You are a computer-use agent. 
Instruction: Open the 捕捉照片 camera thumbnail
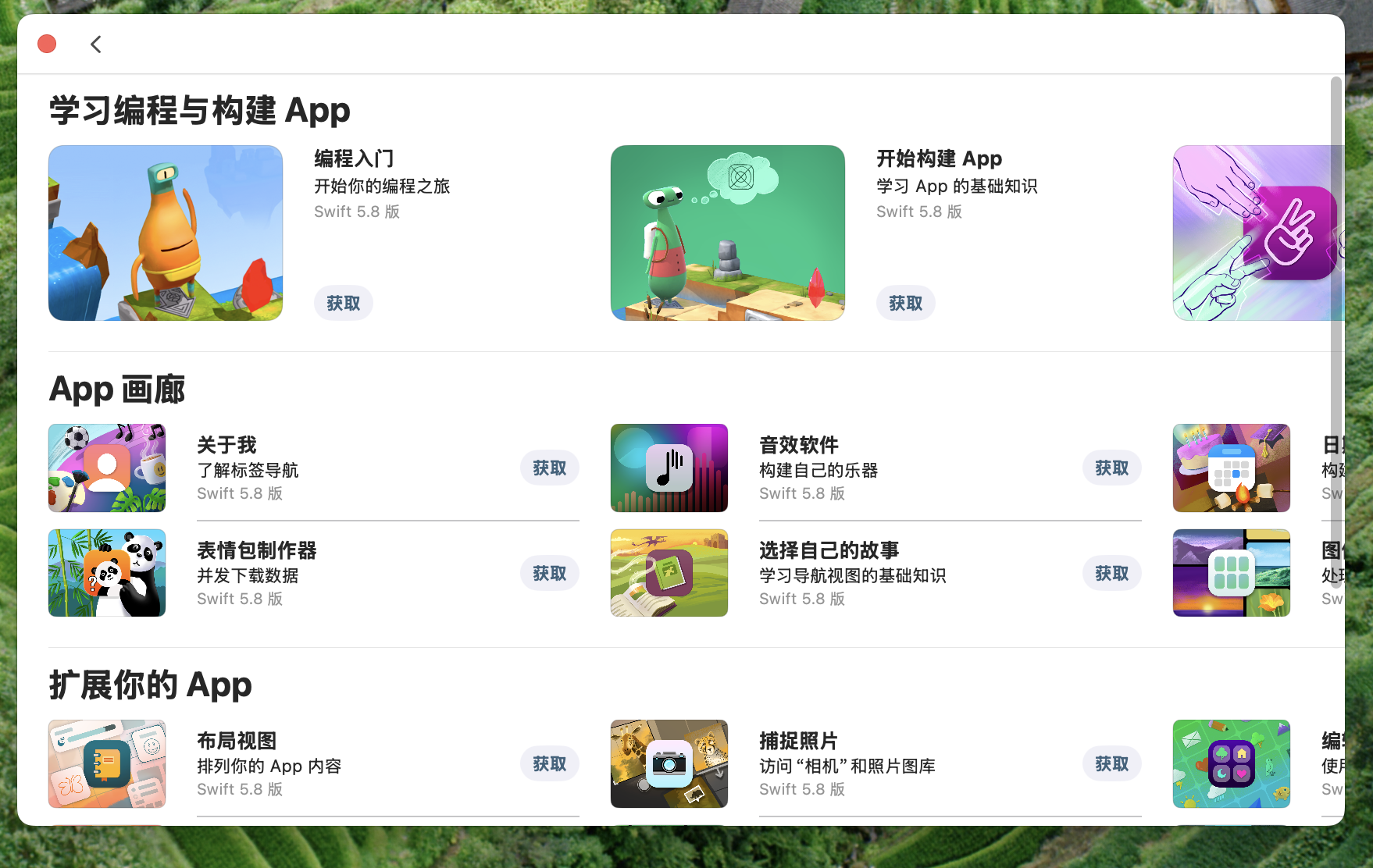point(669,763)
